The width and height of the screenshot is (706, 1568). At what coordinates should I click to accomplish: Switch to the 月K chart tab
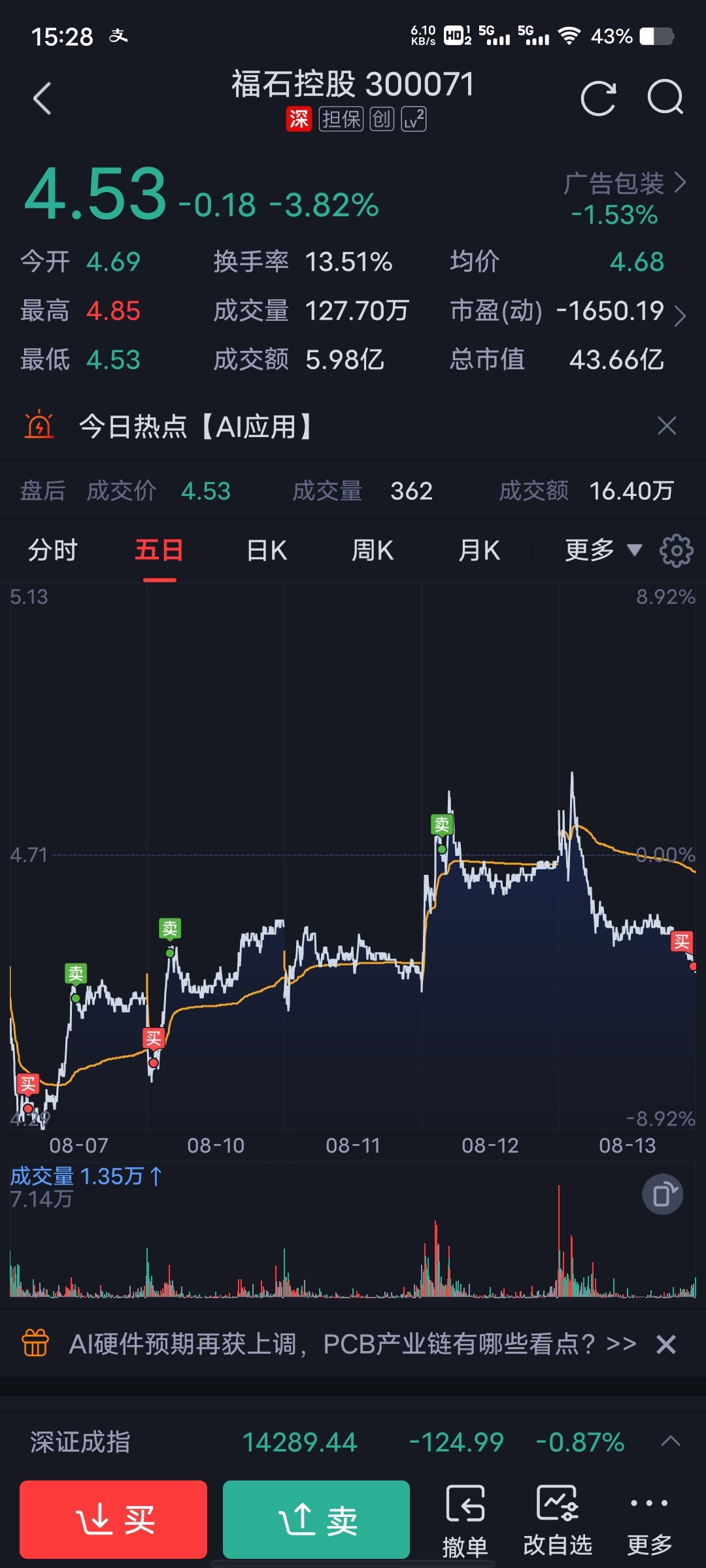pyautogui.click(x=479, y=550)
